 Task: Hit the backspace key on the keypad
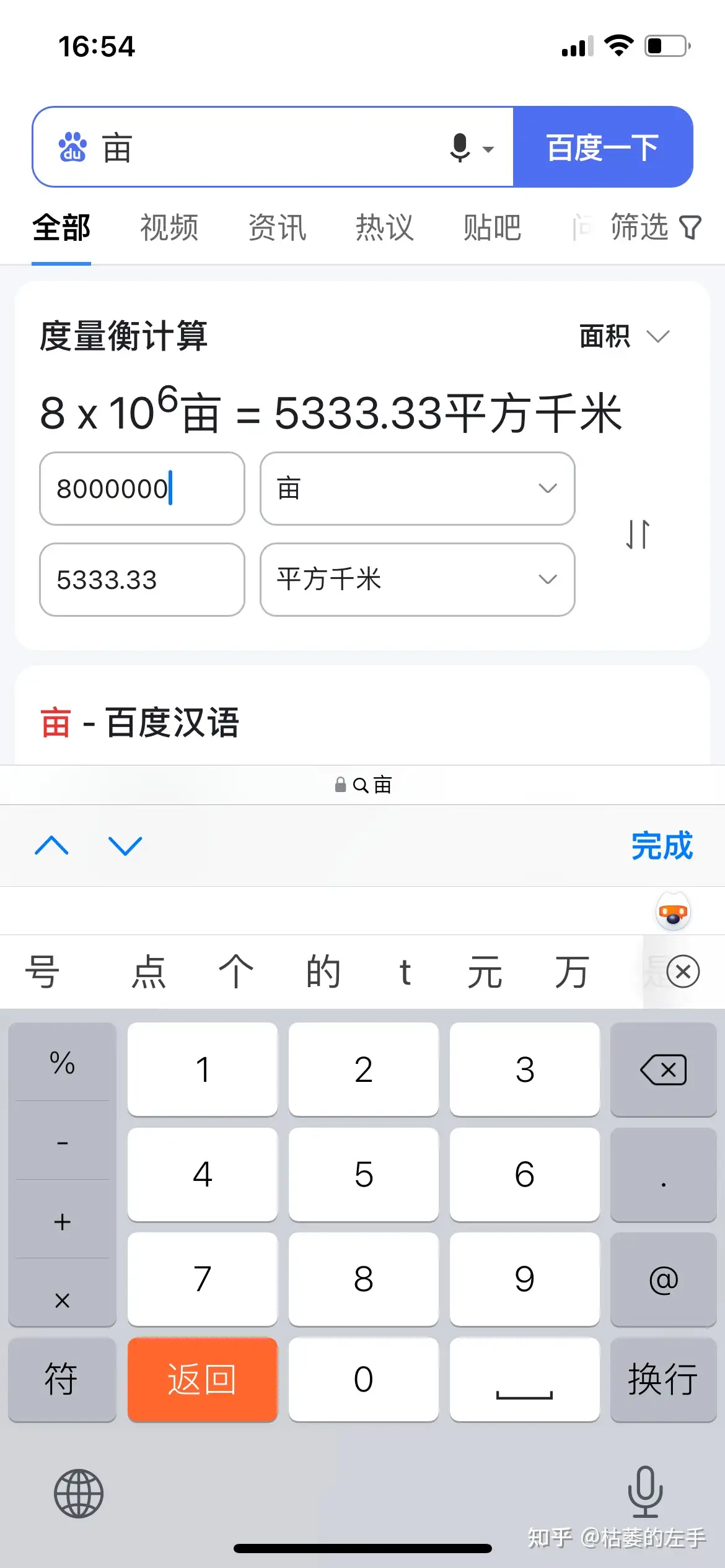click(x=663, y=1070)
